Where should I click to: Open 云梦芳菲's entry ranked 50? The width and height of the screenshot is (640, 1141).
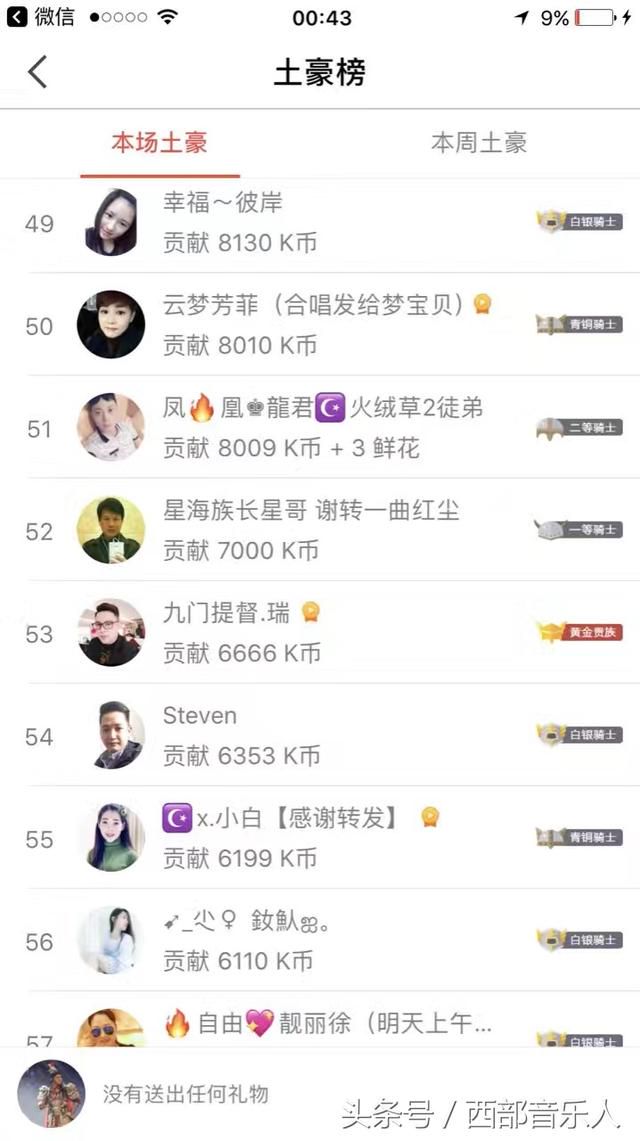(x=320, y=325)
